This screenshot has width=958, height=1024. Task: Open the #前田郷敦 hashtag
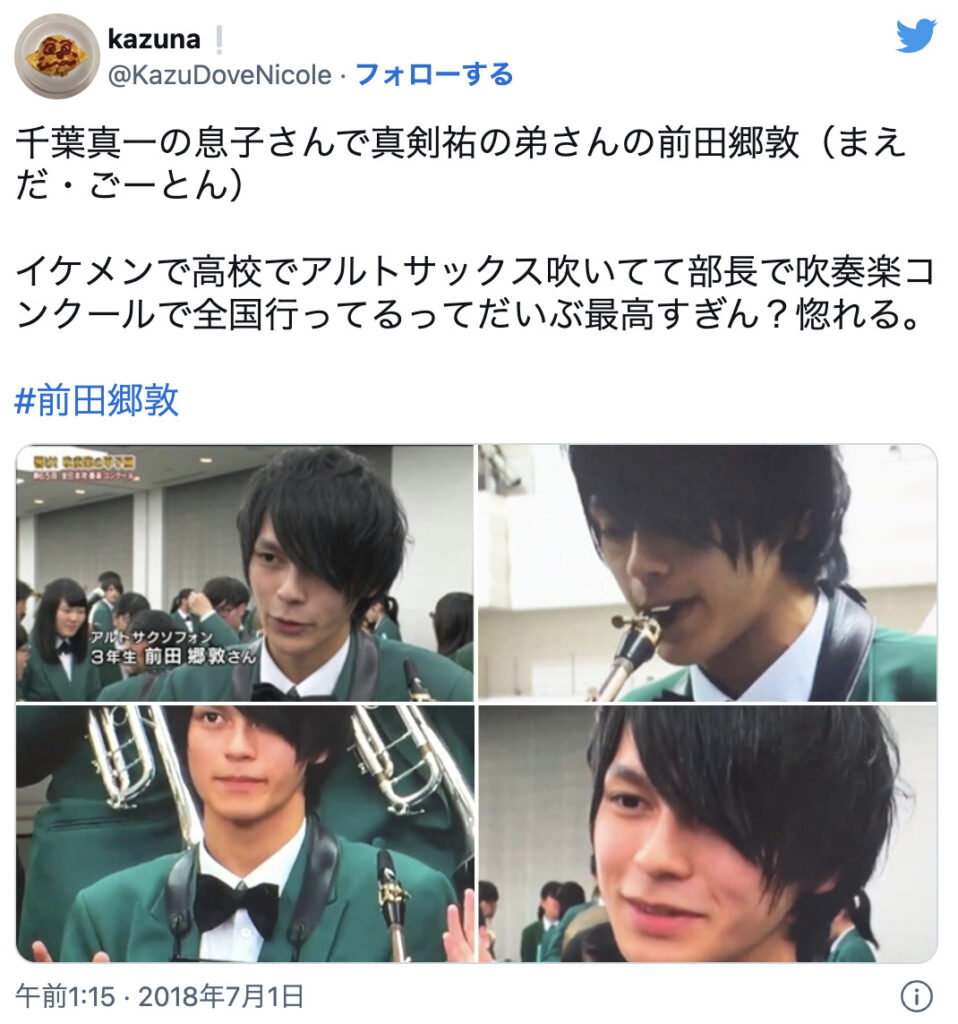coord(97,400)
